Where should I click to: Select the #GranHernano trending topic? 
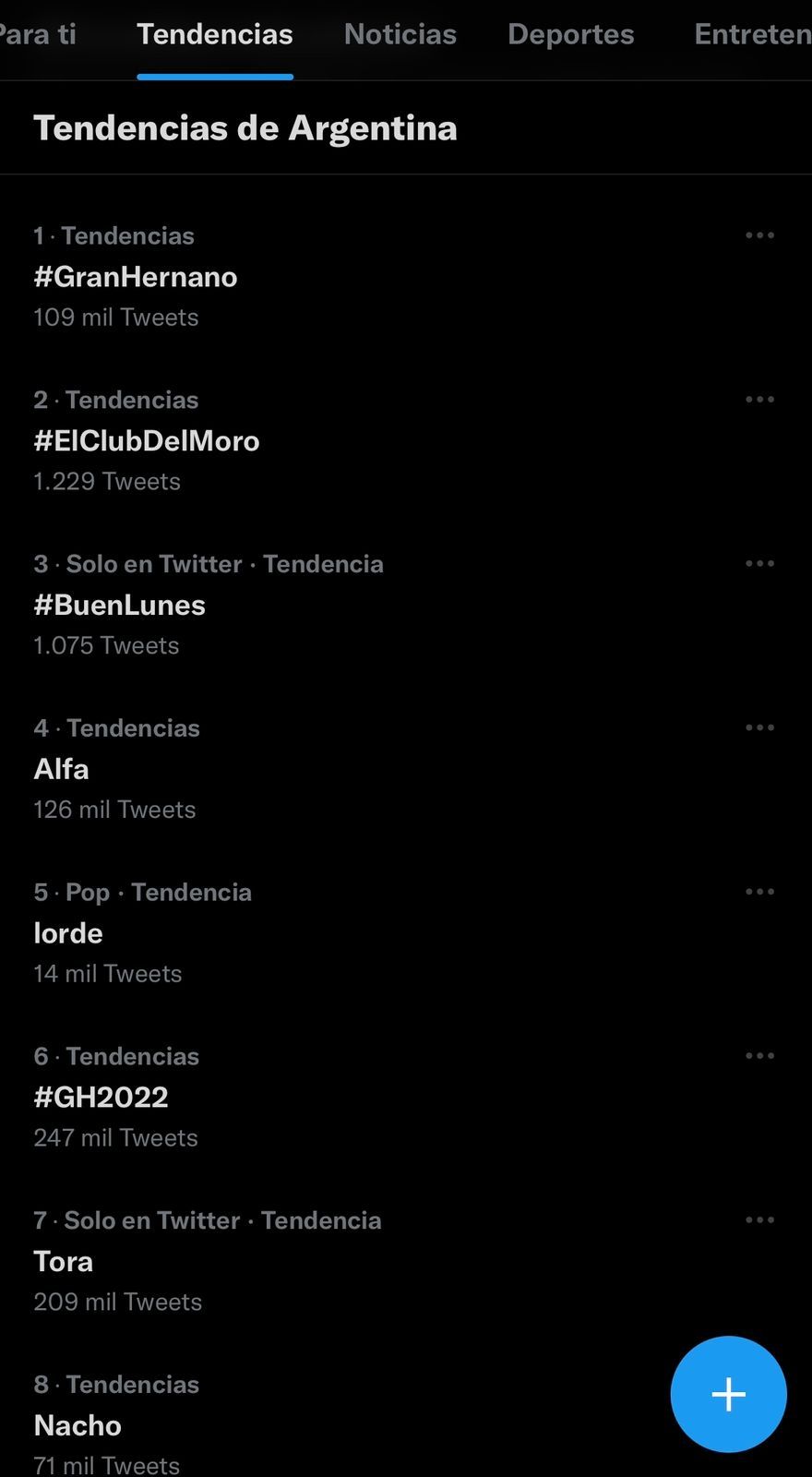tap(135, 277)
